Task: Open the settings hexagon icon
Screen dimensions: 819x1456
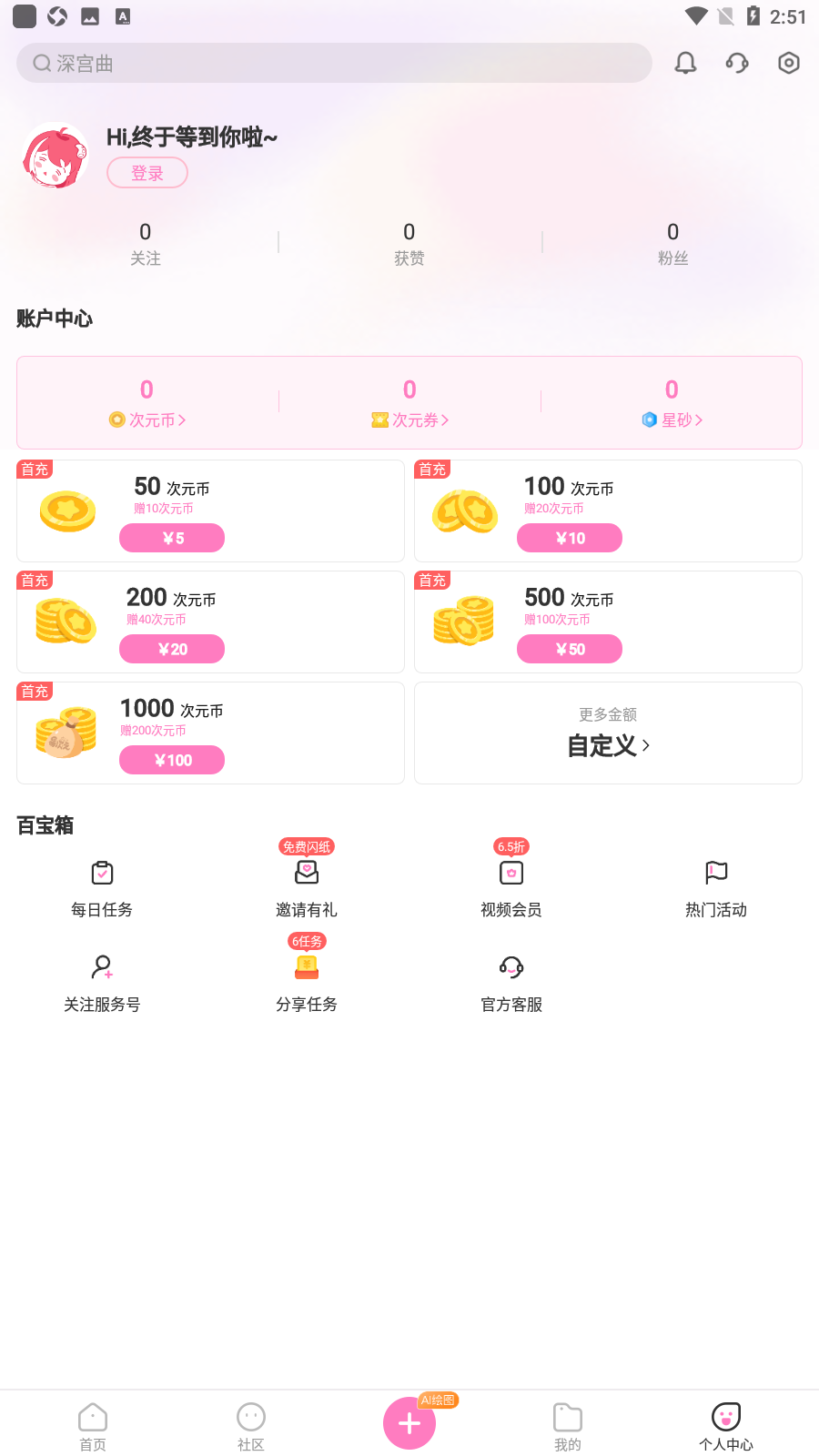Action: [789, 63]
